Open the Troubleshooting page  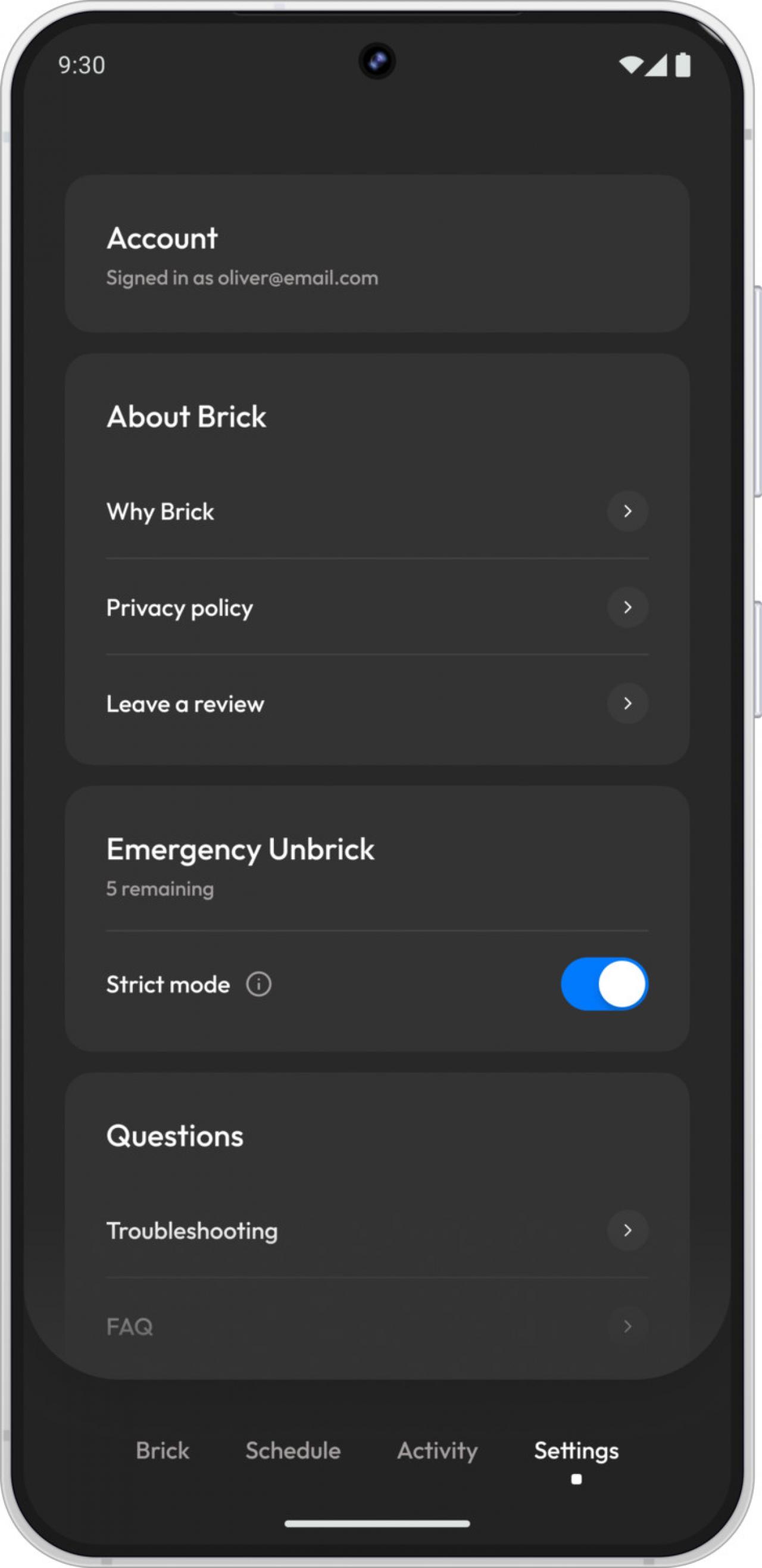(x=376, y=1231)
